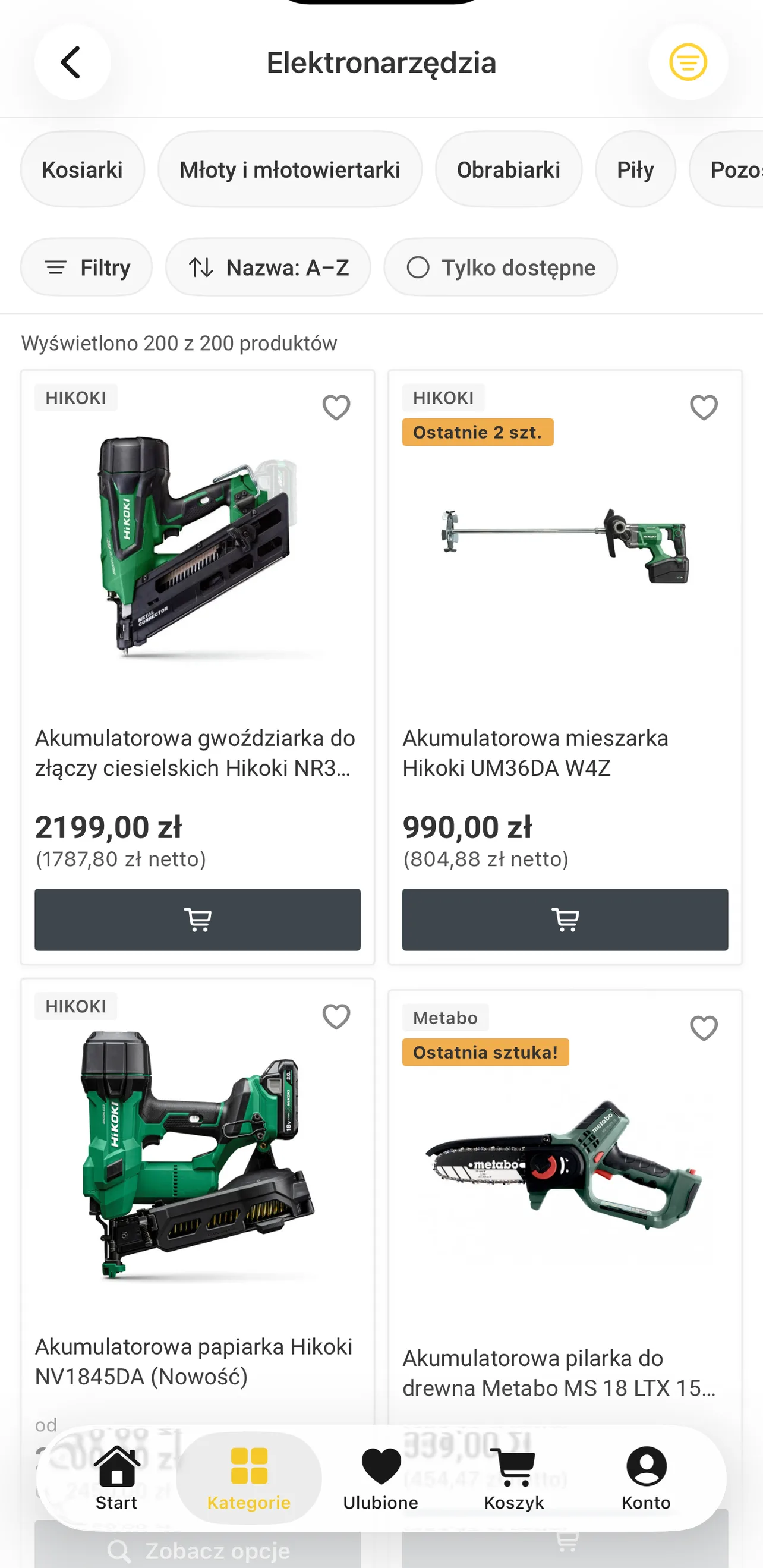Enable Tylko dostępne filter
763x1568 pixels.
point(500,267)
